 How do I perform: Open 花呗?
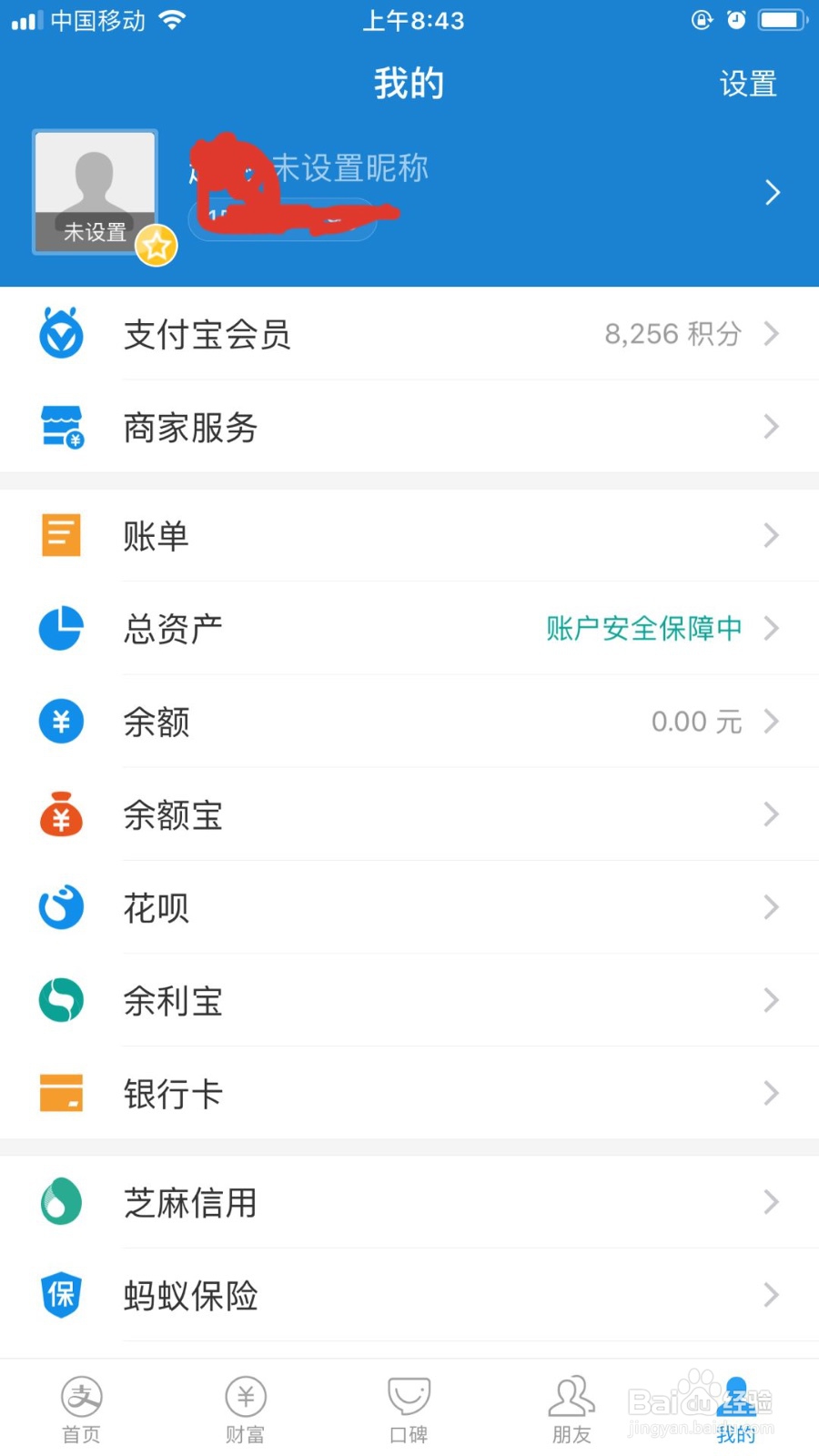click(409, 907)
